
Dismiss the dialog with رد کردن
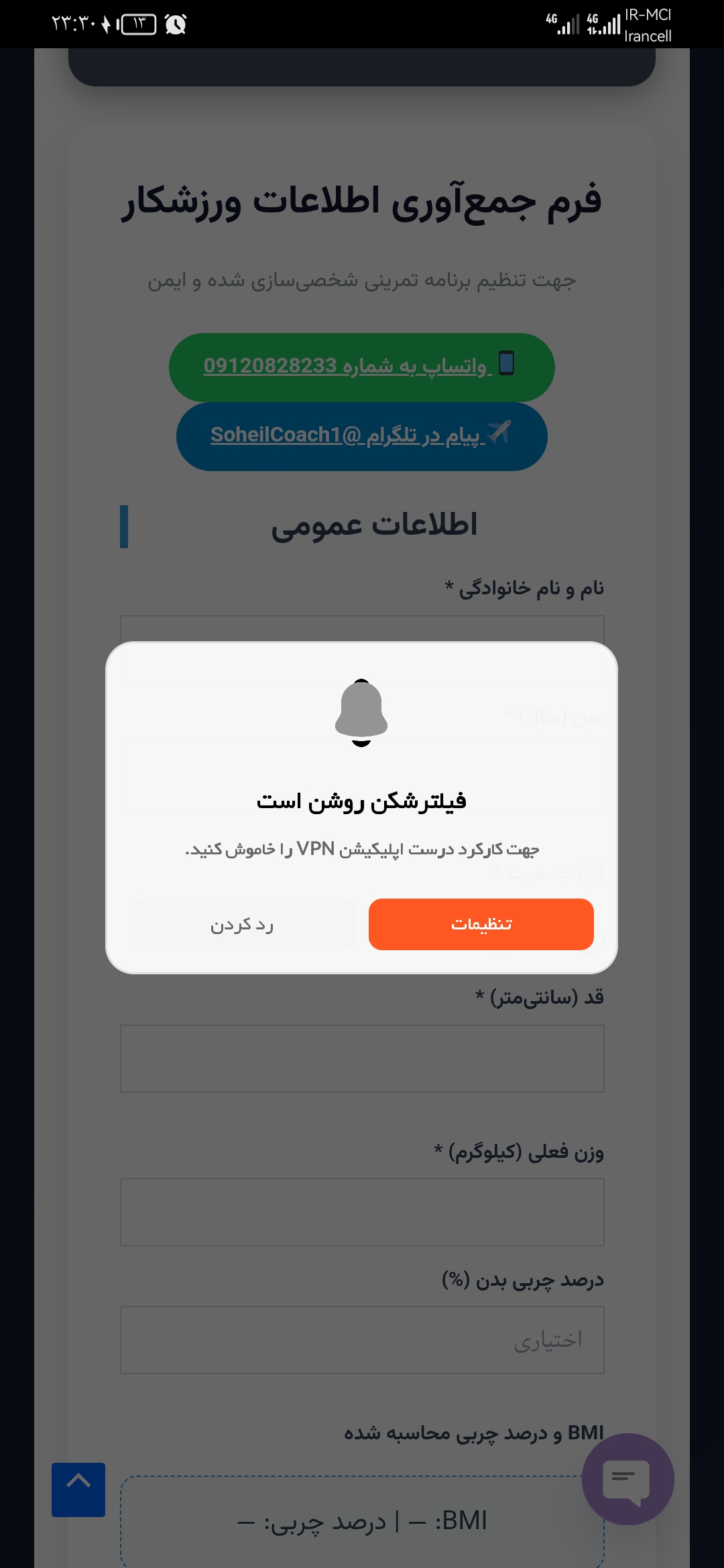tap(242, 924)
